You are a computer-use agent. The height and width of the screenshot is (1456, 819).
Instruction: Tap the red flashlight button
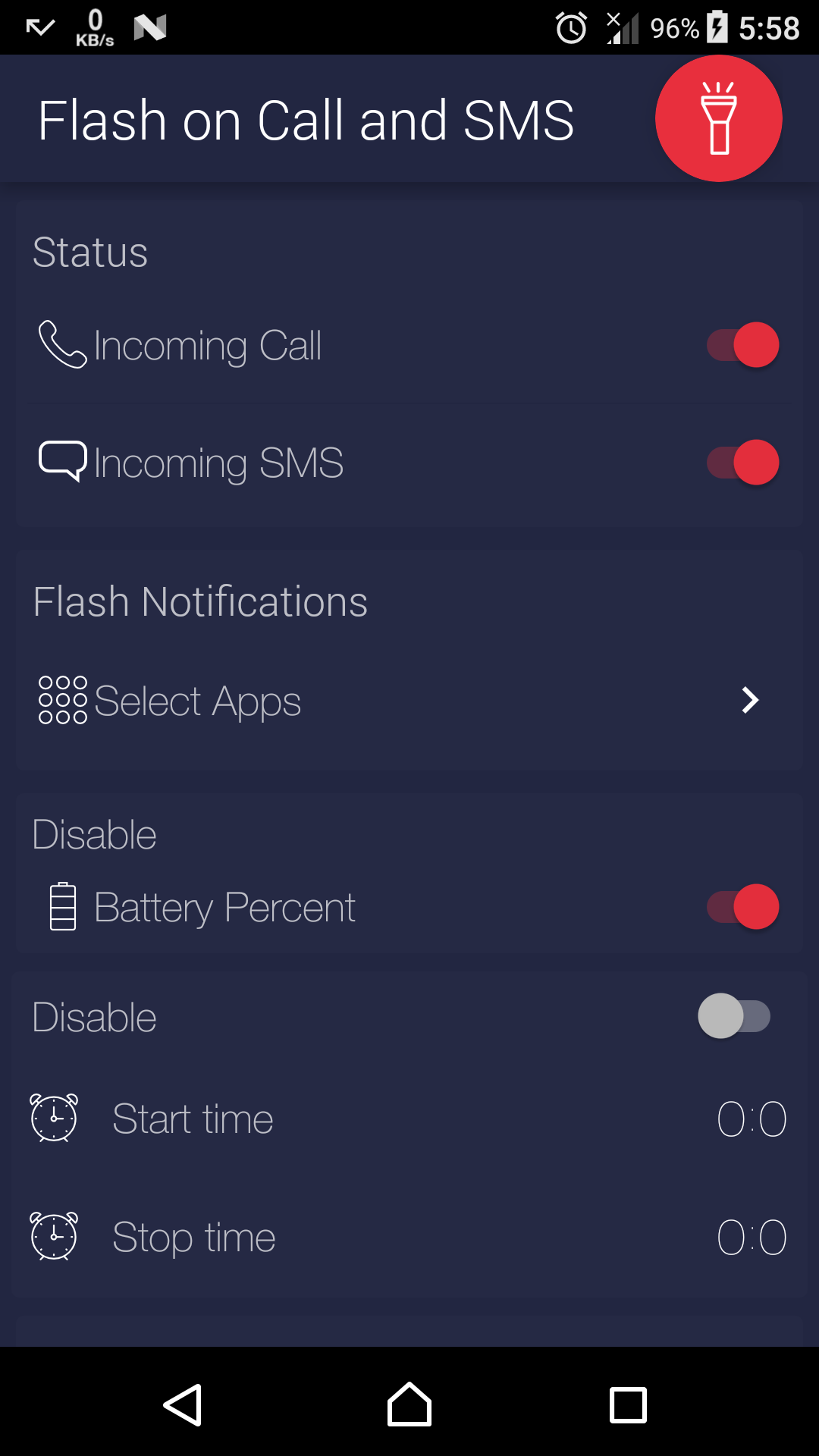[718, 118]
